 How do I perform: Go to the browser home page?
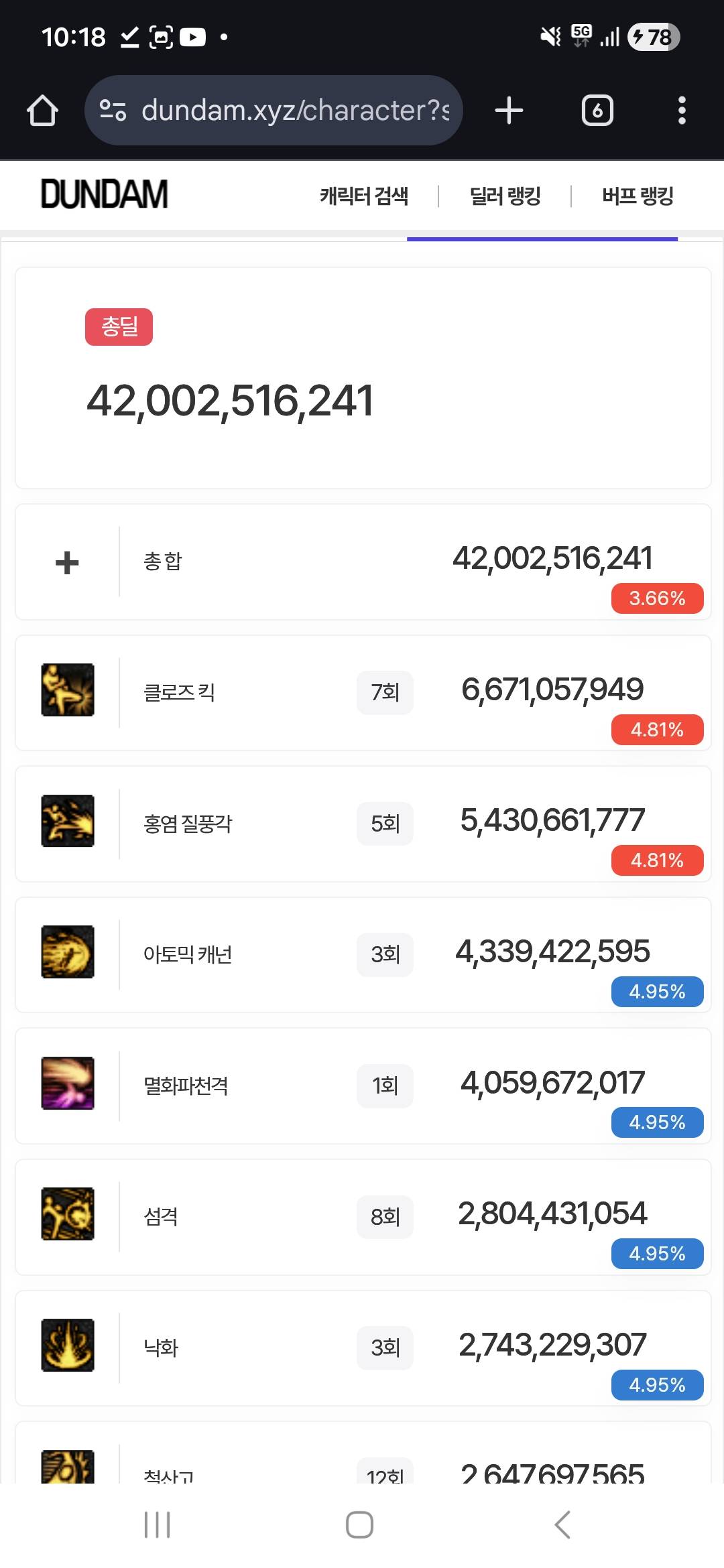click(42, 111)
